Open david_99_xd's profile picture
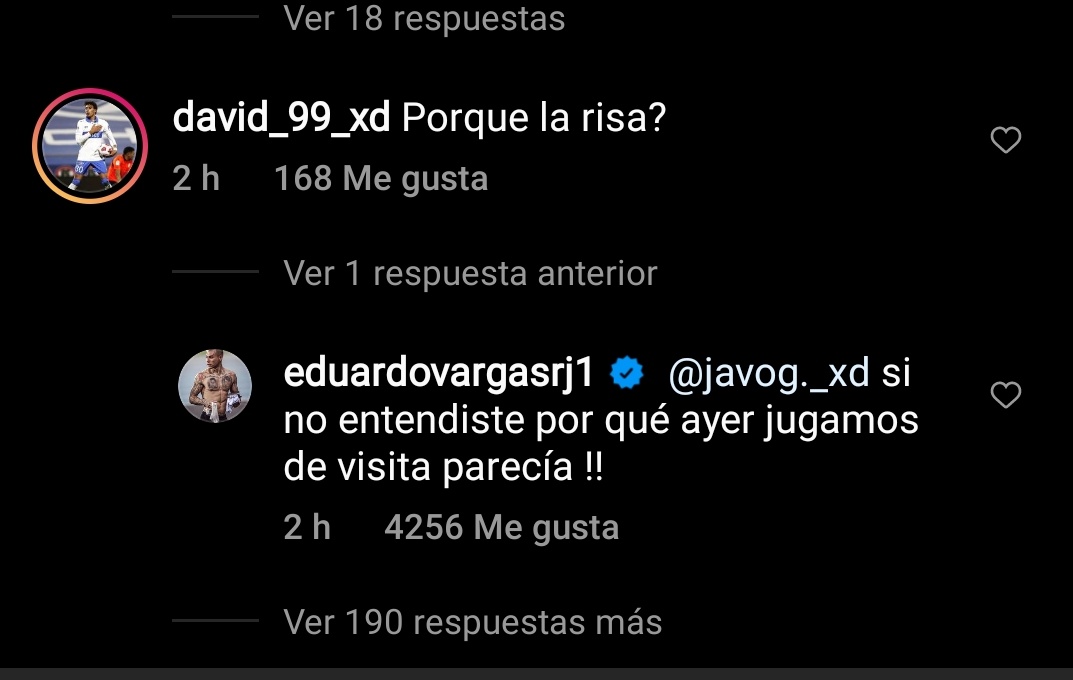The height and width of the screenshot is (680, 1073). [90, 146]
